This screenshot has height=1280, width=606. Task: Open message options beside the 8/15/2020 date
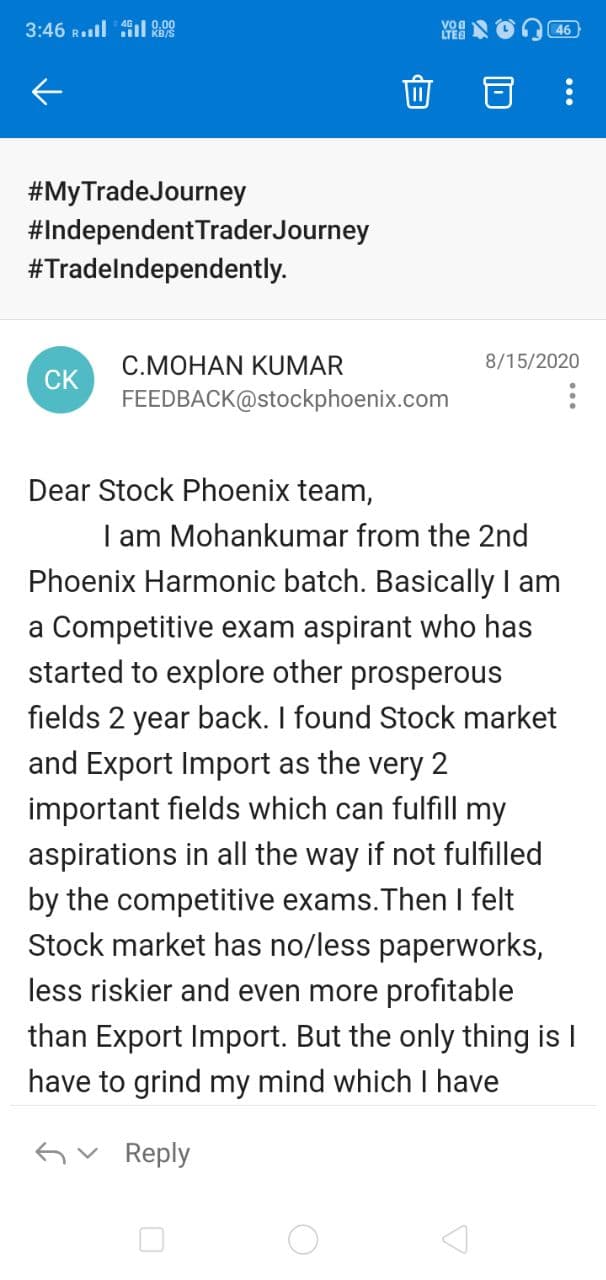pos(572,396)
